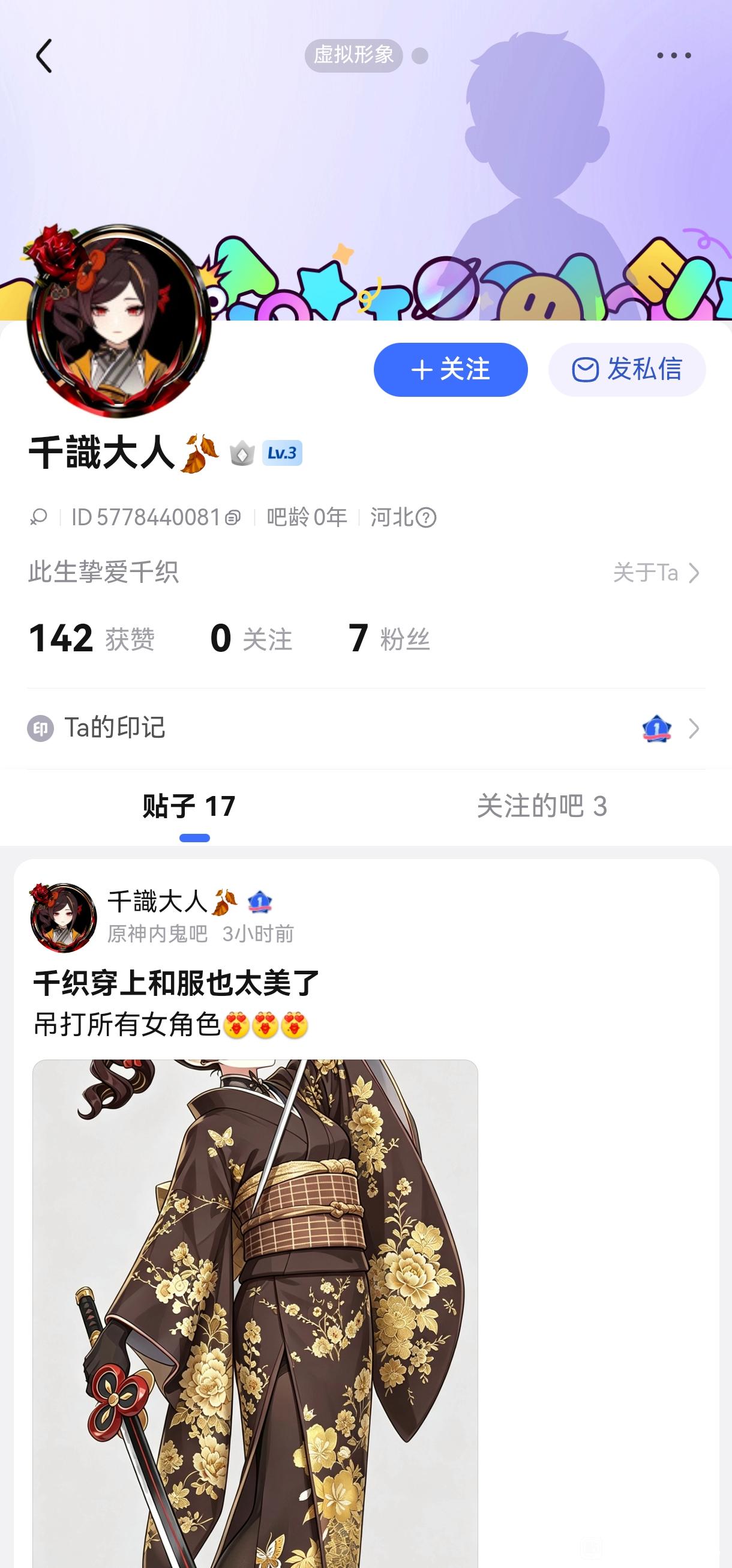Follow this user with 关注 button
The width and height of the screenshot is (732, 1568).
point(450,369)
